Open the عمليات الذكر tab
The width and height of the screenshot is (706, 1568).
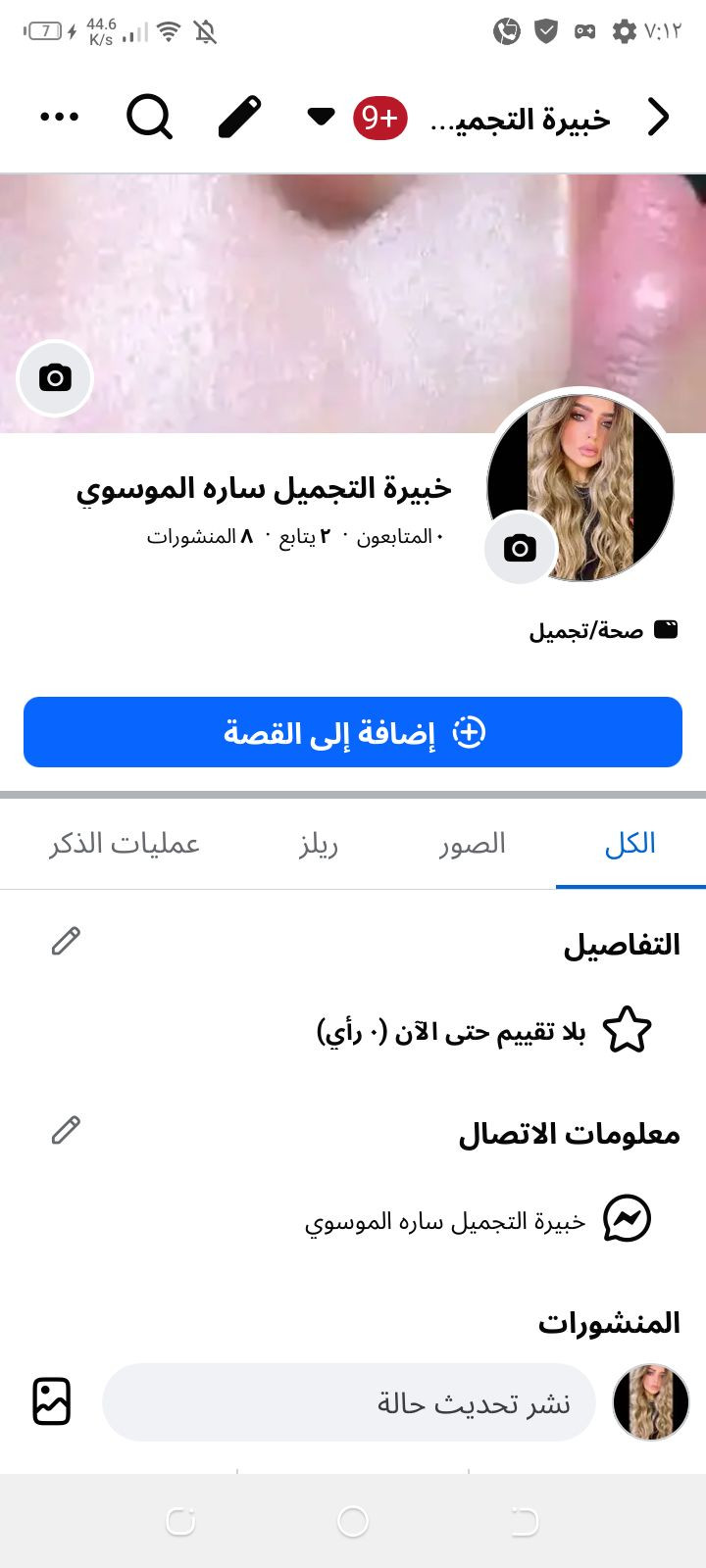[125, 844]
